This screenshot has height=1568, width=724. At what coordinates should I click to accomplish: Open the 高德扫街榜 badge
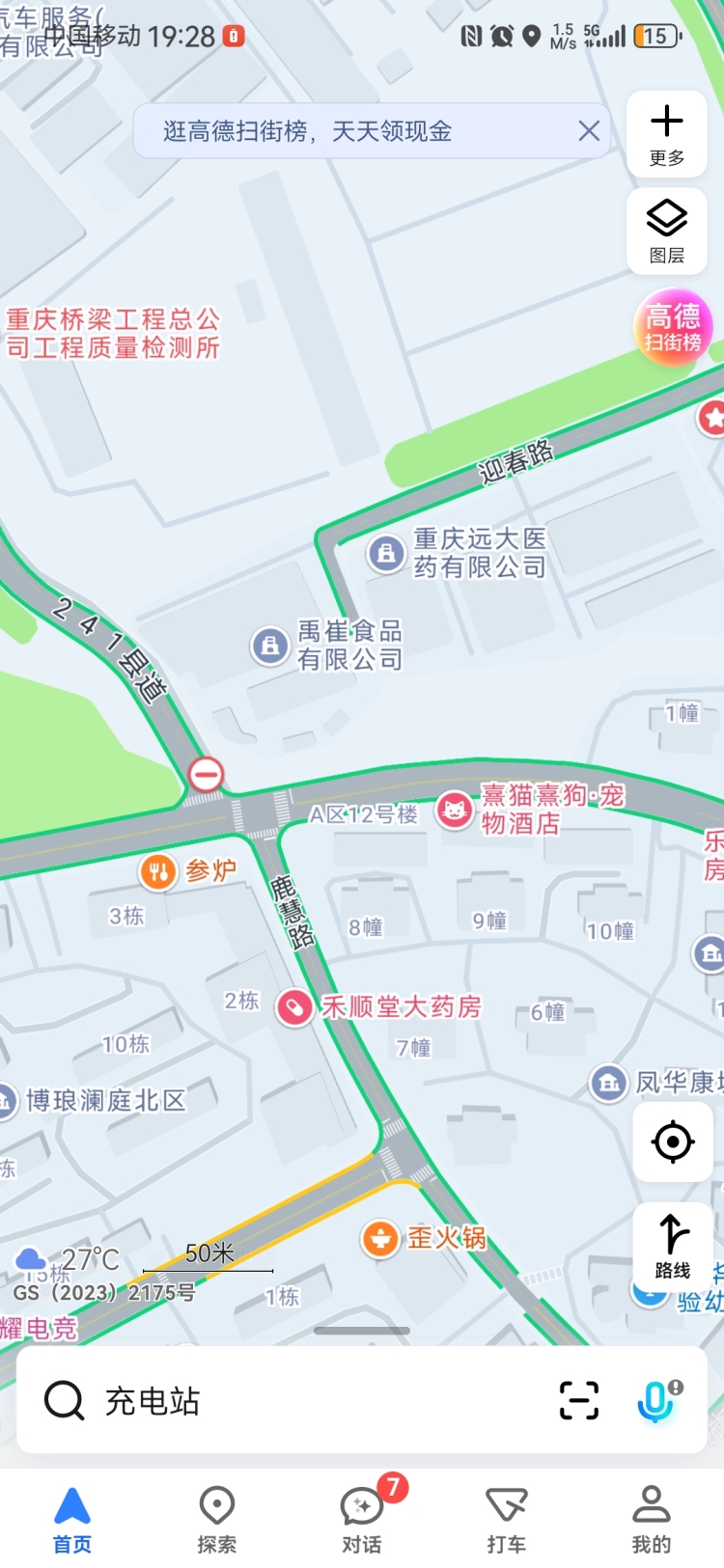673,328
